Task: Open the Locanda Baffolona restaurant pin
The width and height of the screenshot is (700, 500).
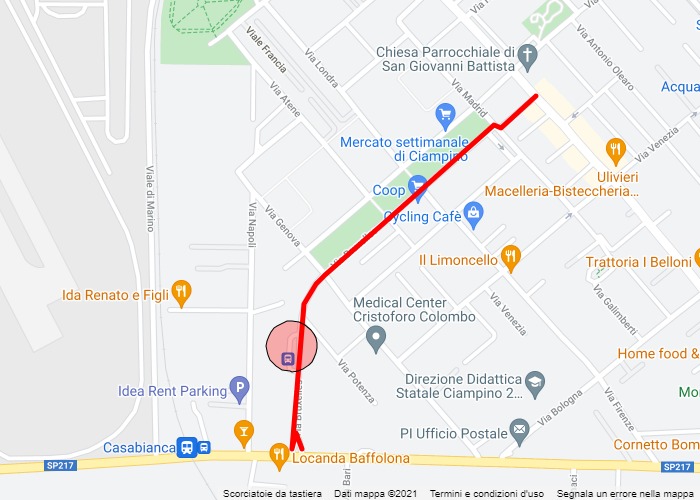Action: click(x=279, y=456)
